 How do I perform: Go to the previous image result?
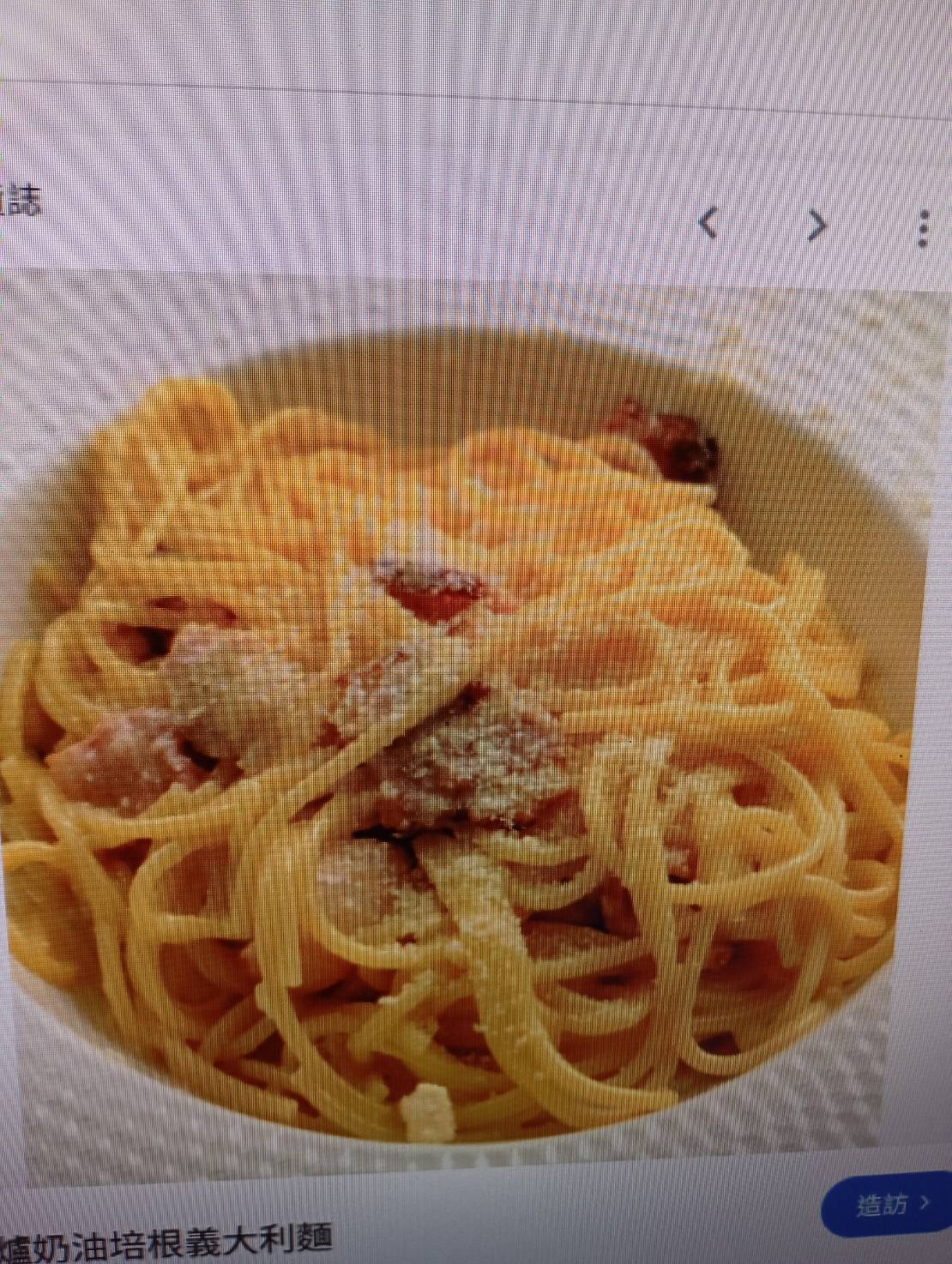coord(708,224)
